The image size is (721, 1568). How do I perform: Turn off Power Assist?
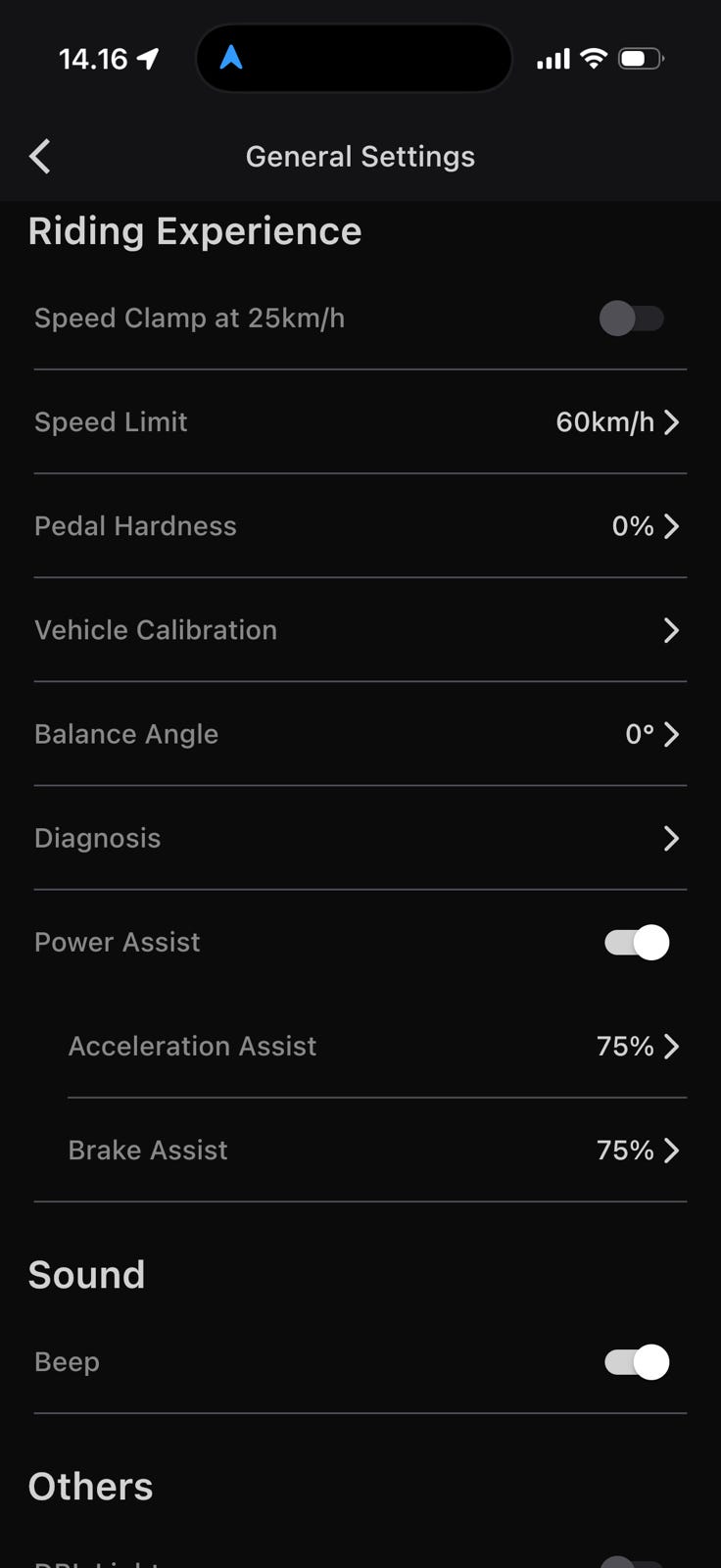coord(637,943)
